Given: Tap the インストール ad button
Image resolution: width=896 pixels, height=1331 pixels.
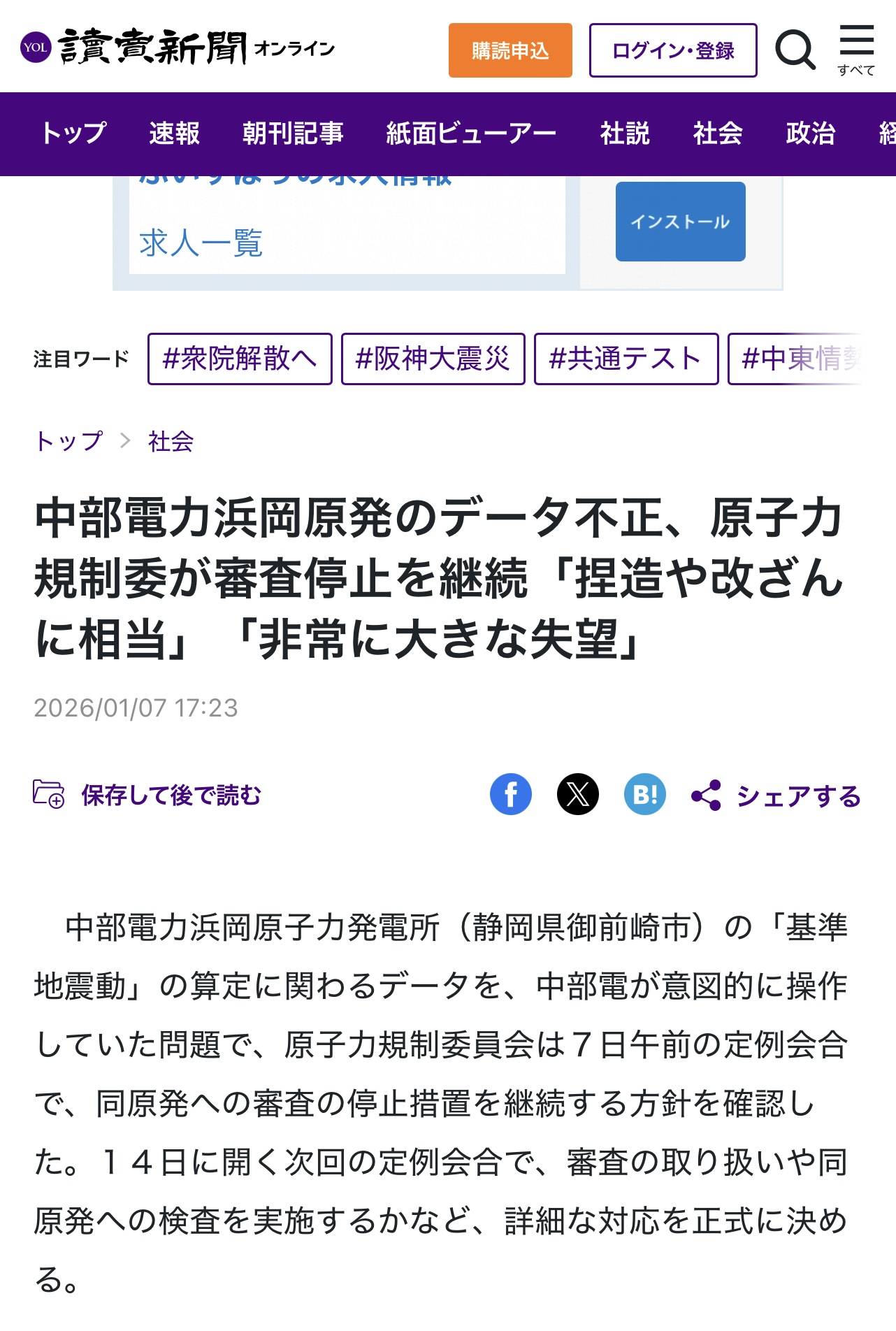Looking at the screenshot, I should click(680, 222).
